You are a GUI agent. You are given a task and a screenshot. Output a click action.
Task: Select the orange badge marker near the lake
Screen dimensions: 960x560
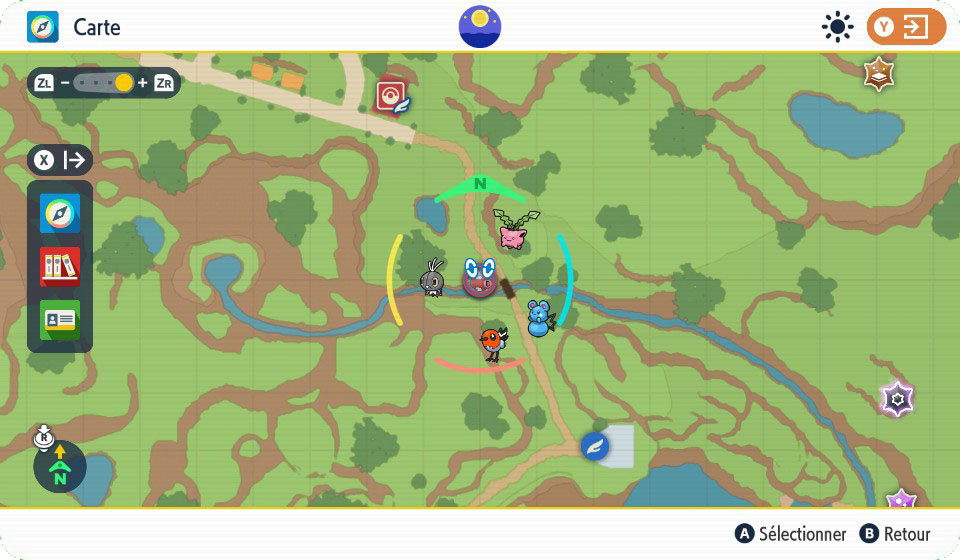879,73
